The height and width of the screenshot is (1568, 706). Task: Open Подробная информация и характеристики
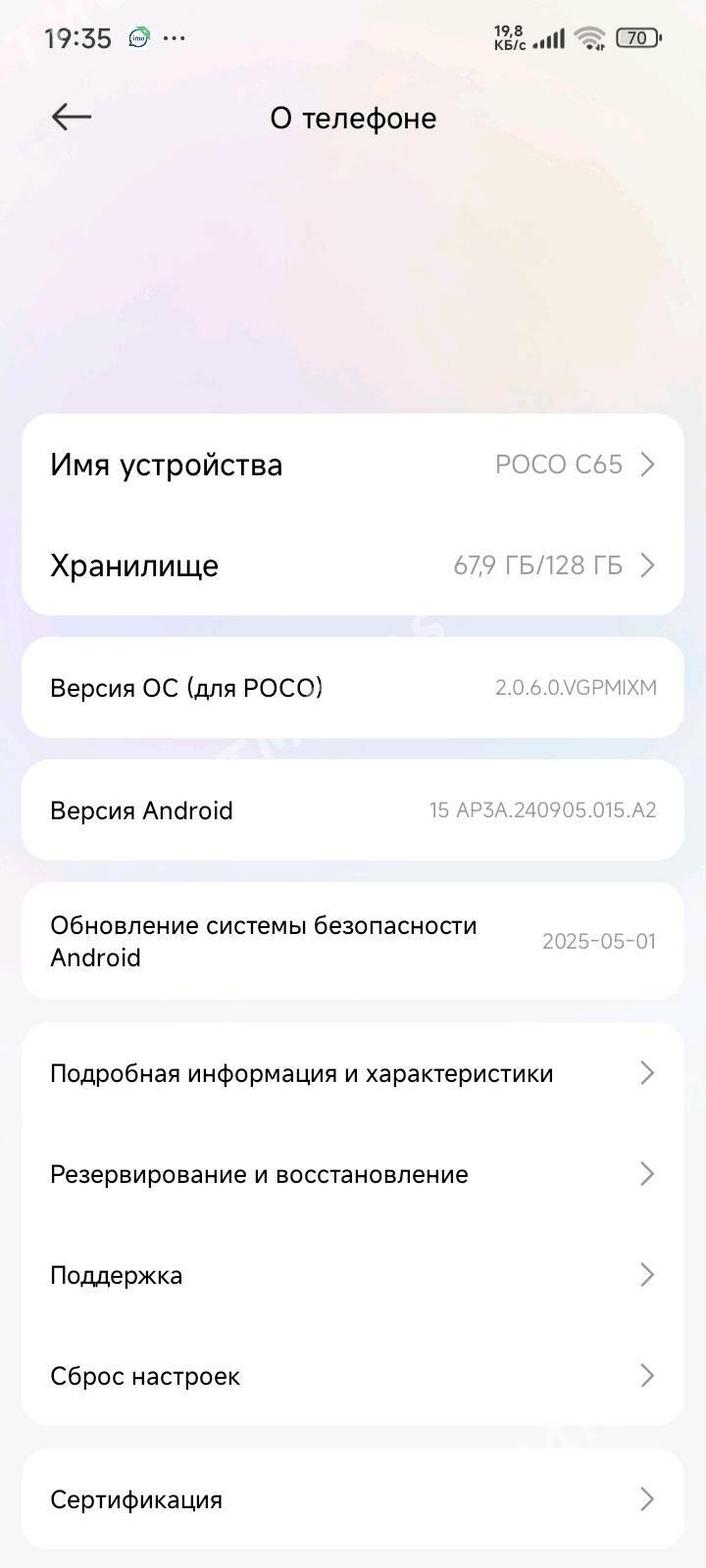(x=353, y=1073)
